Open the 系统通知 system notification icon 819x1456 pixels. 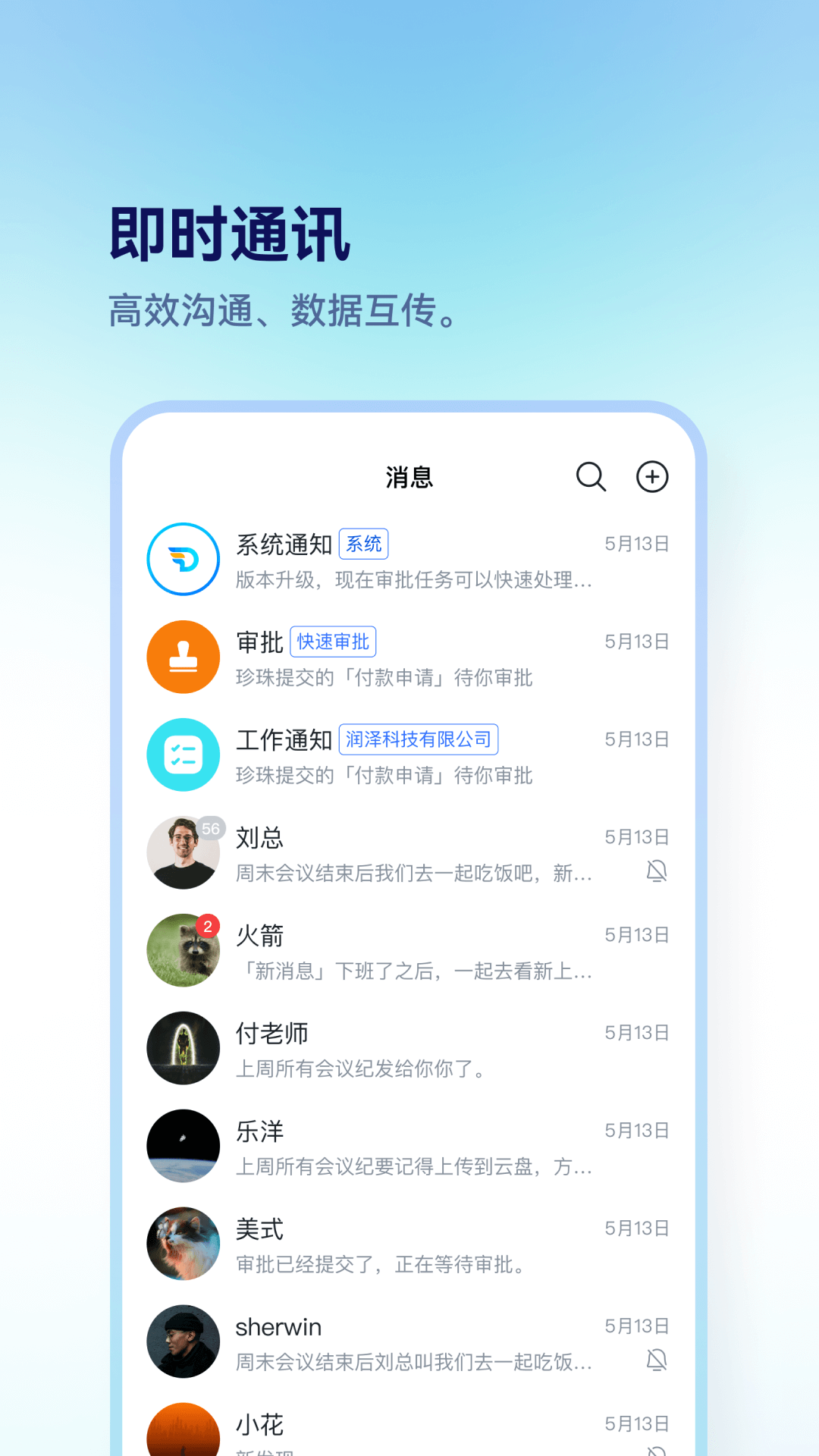(183, 558)
